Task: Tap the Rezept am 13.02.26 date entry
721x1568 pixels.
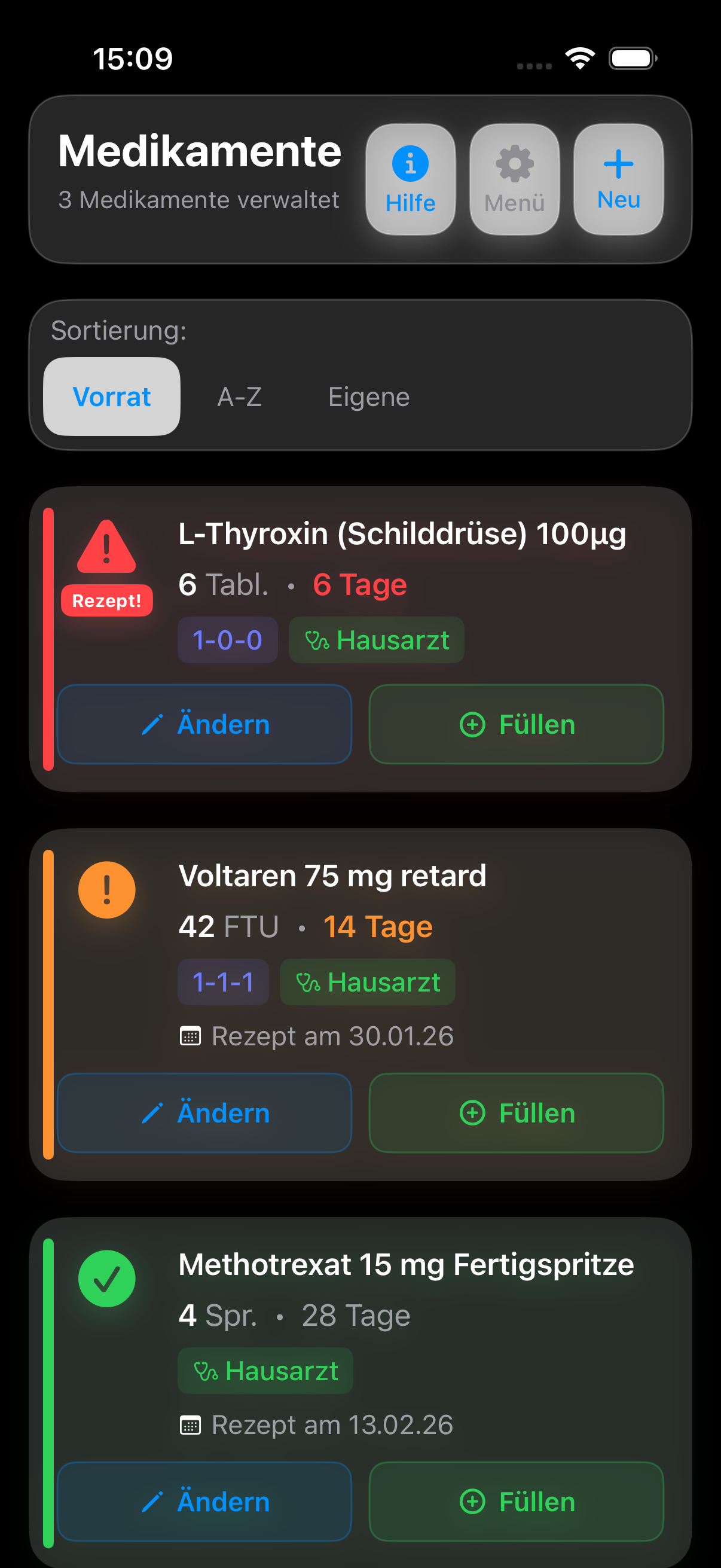Action: click(317, 1425)
